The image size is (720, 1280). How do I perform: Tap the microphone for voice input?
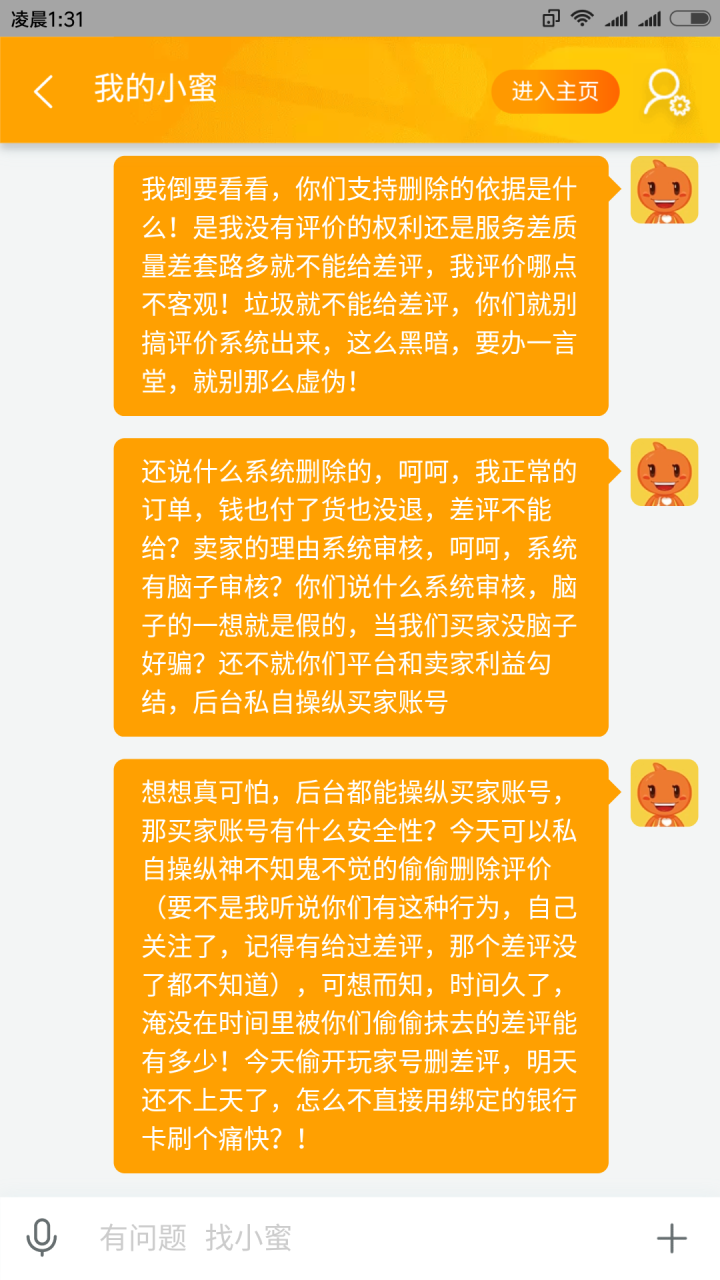click(41, 1238)
